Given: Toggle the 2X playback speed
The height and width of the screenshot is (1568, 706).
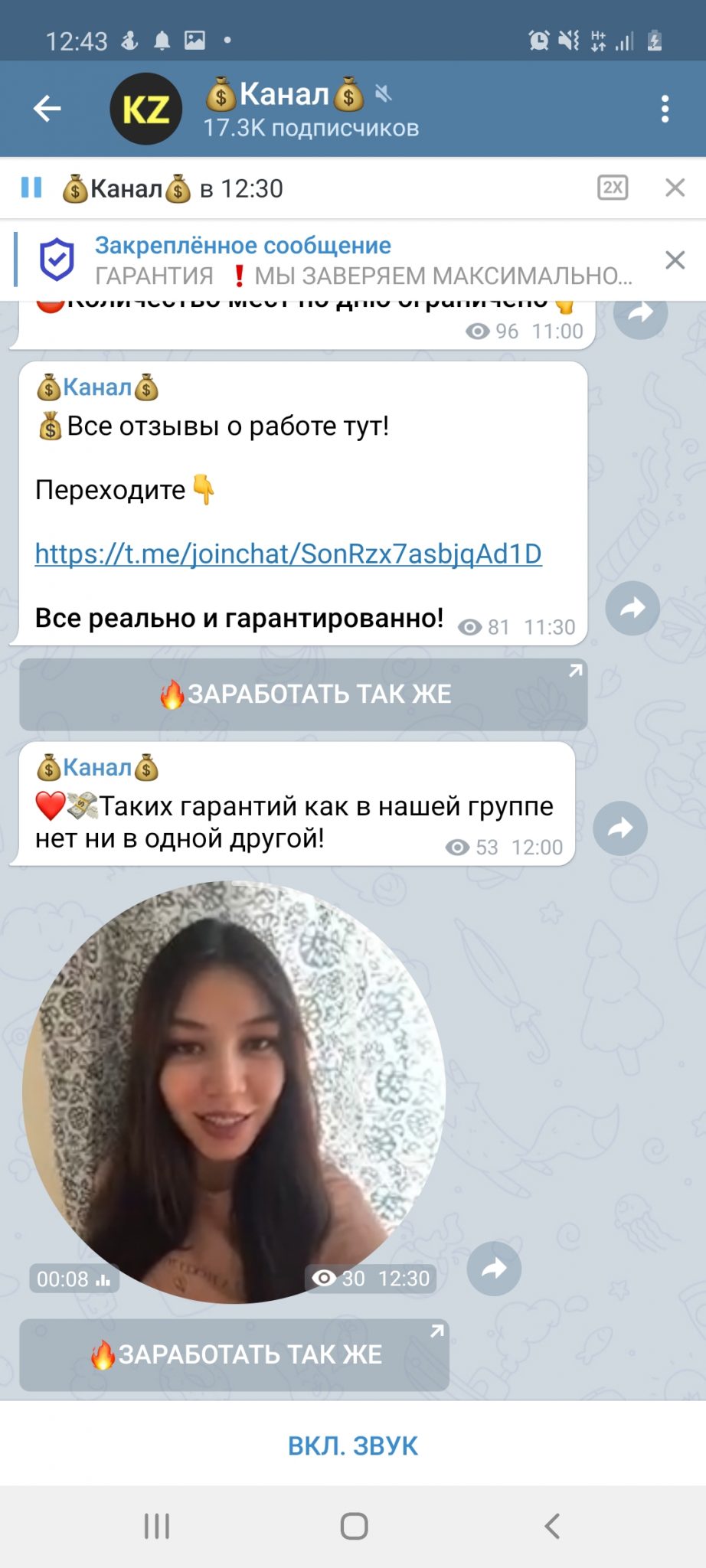Looking at the screenshot, I should pos(613,188).
